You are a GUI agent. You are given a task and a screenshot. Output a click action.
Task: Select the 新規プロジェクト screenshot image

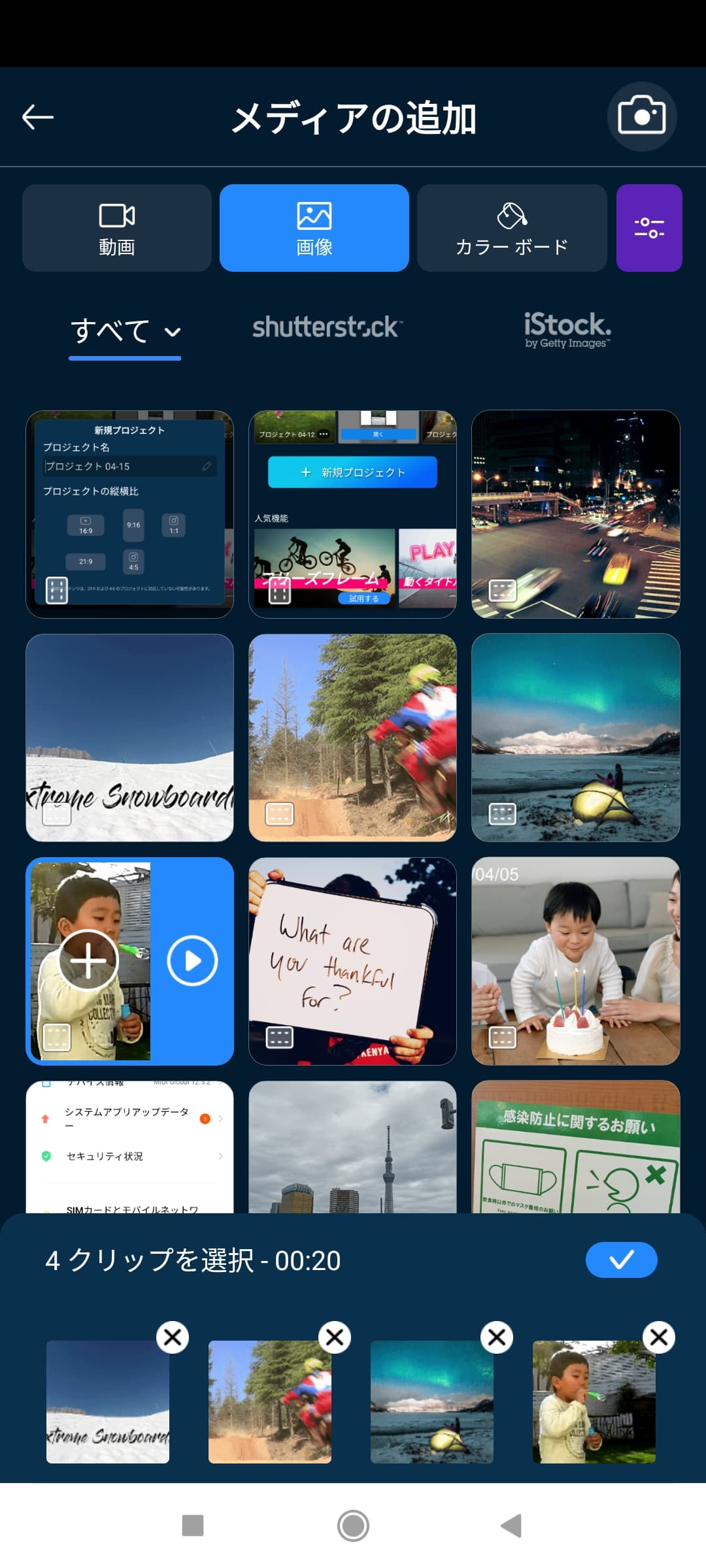pos(129,514)
